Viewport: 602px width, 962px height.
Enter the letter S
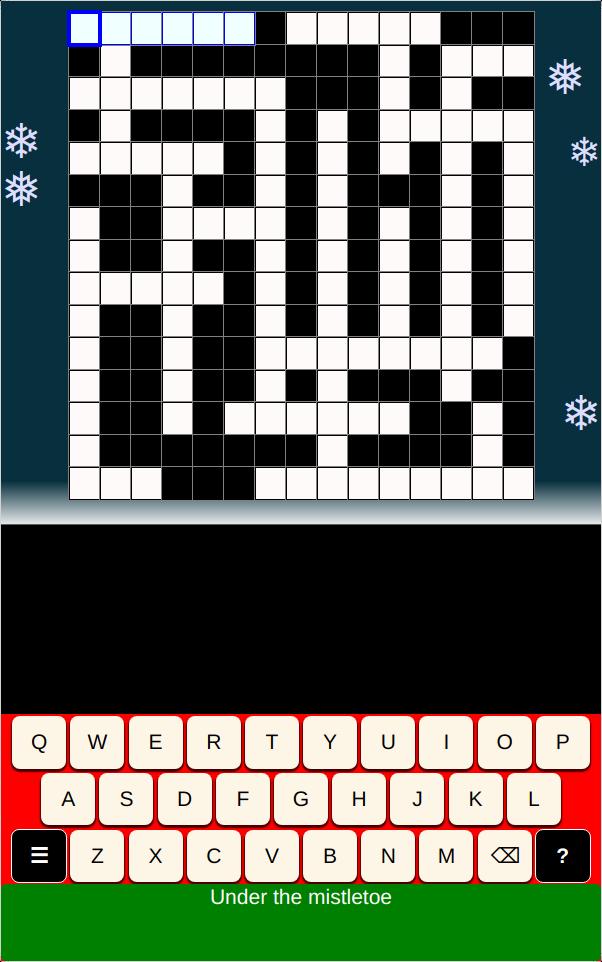coord(126,799)
